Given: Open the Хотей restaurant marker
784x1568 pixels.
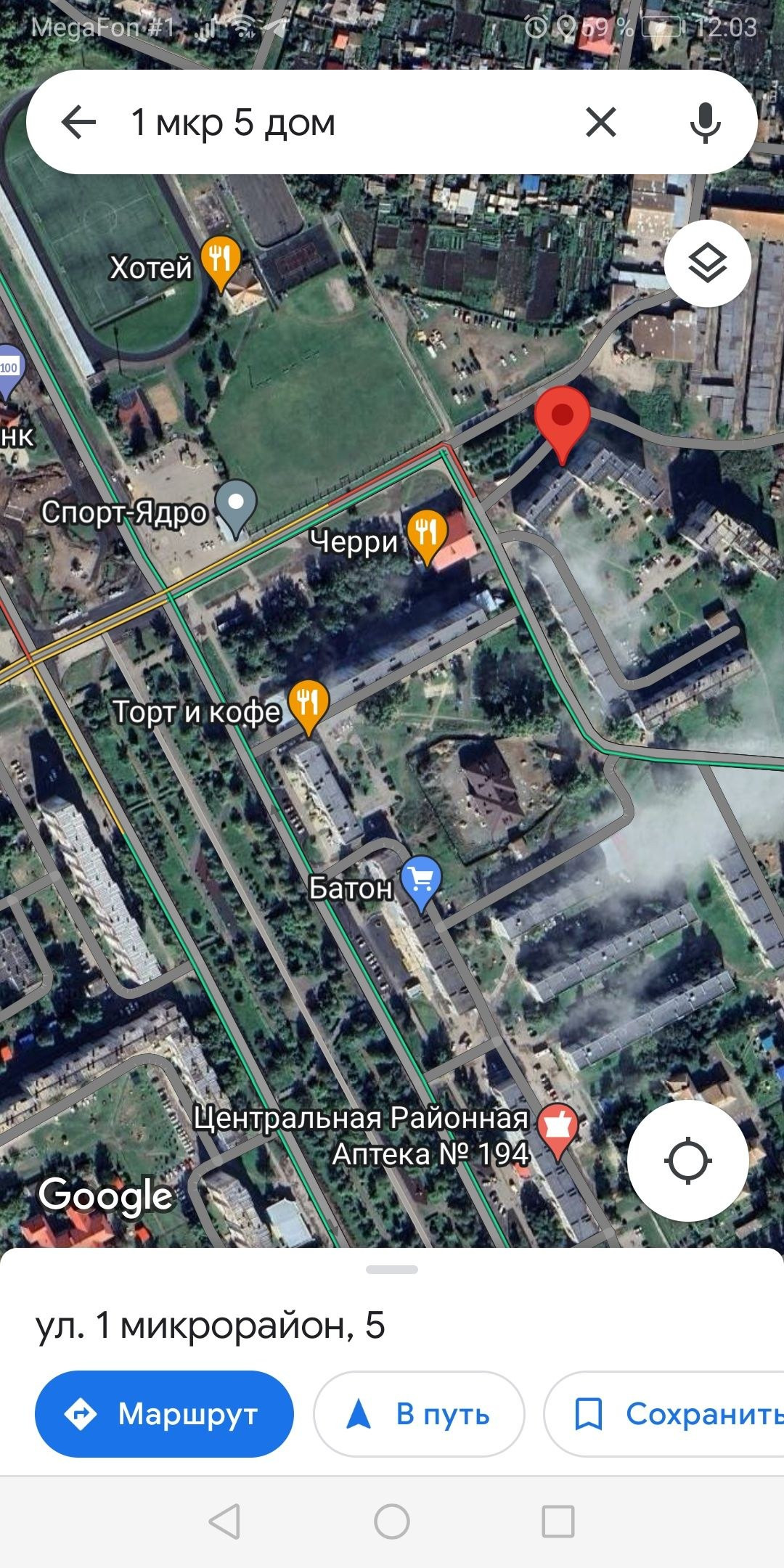Looking at the screenshot, I should click(x=221, y=260).
